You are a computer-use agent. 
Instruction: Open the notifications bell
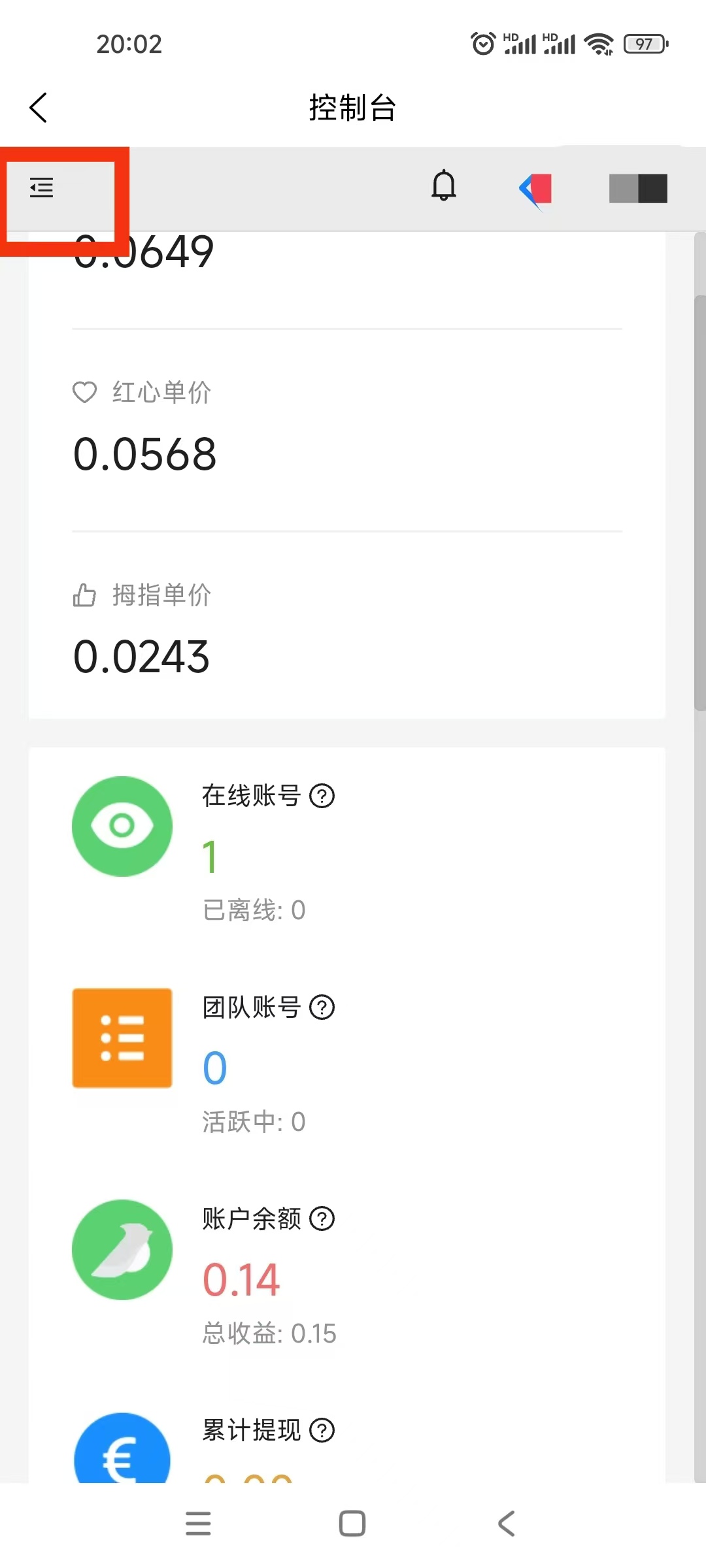[444, 186]
